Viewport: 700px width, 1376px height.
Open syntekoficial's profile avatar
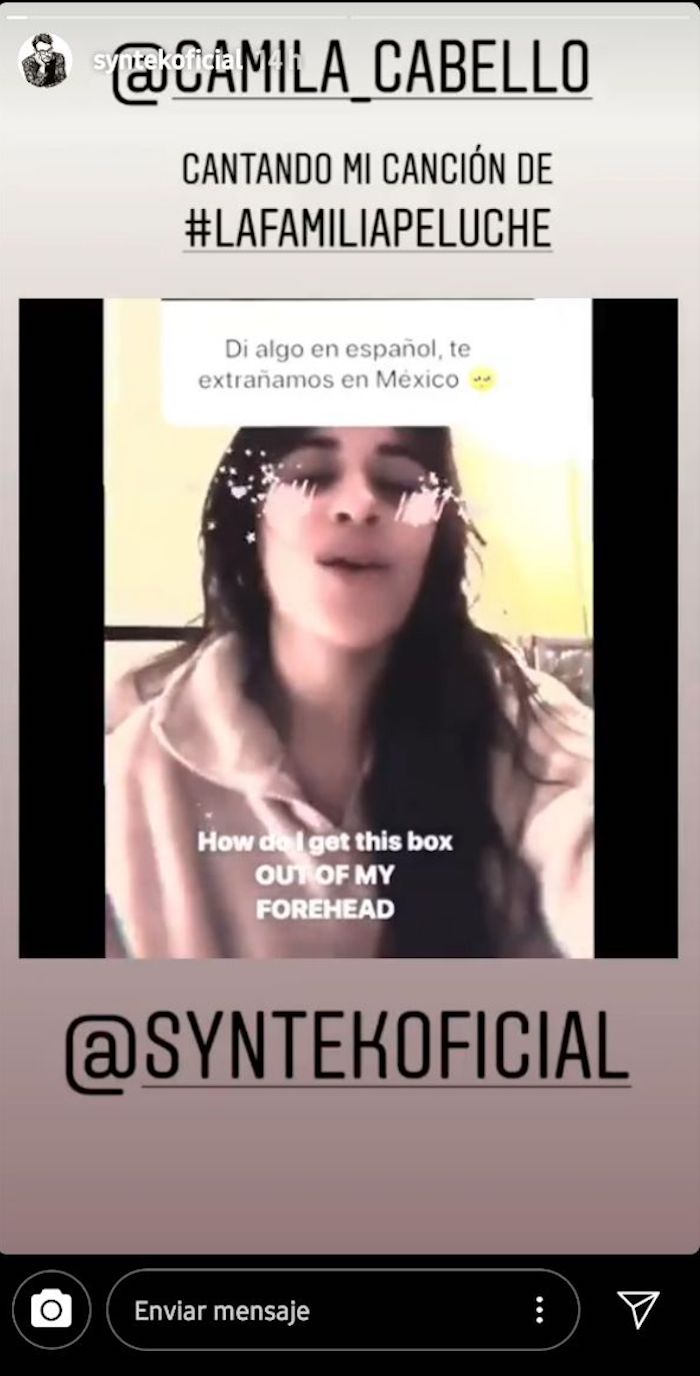coord(45,60)
